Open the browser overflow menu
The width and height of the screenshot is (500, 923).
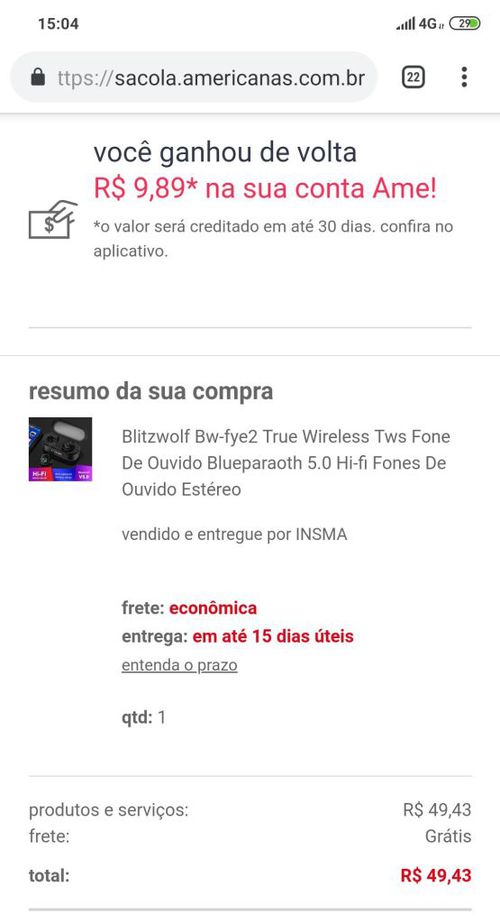tap(464, 77)
